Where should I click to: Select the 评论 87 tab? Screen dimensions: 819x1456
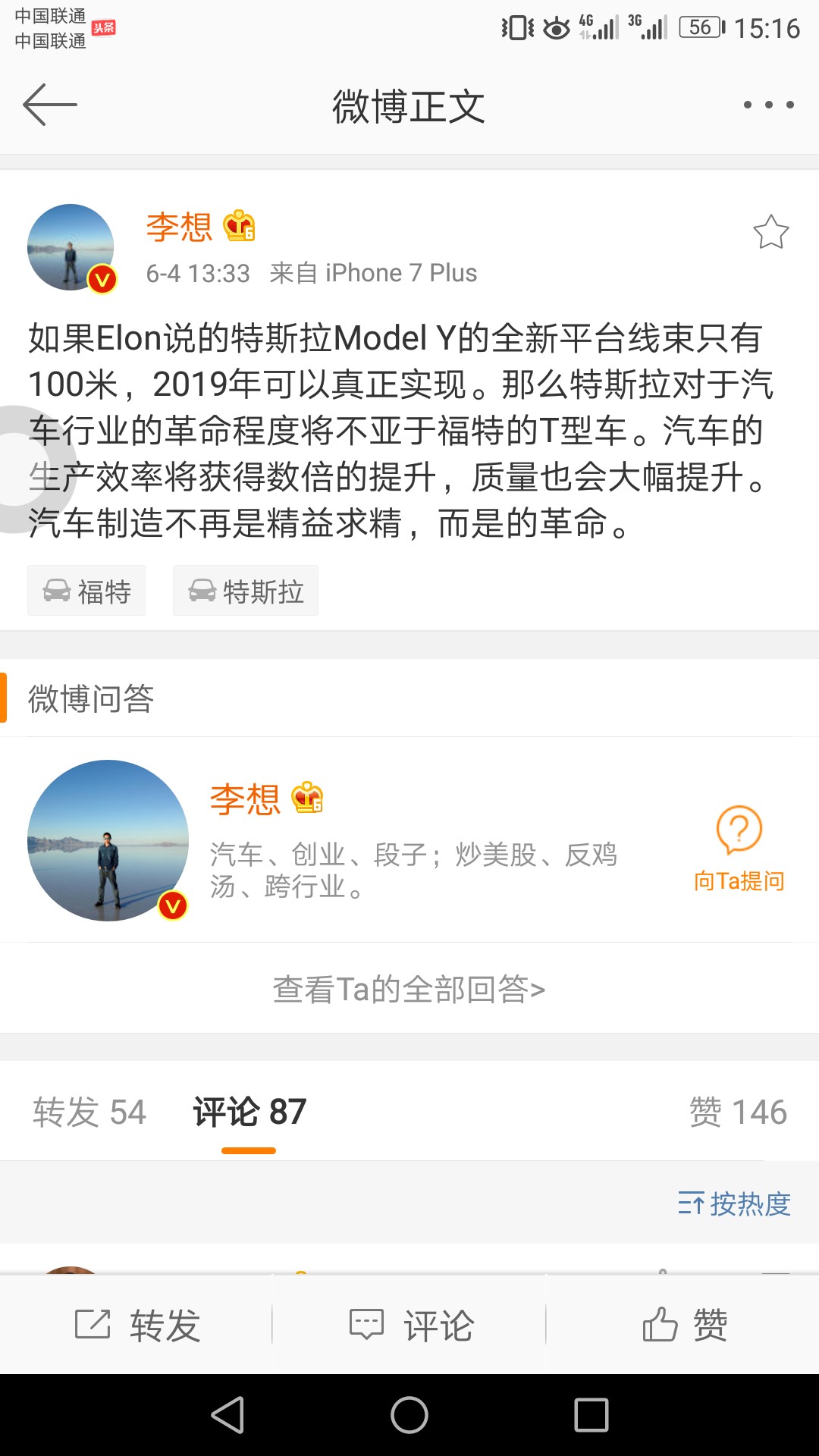pyautogui.click(x=249, y=1112)
